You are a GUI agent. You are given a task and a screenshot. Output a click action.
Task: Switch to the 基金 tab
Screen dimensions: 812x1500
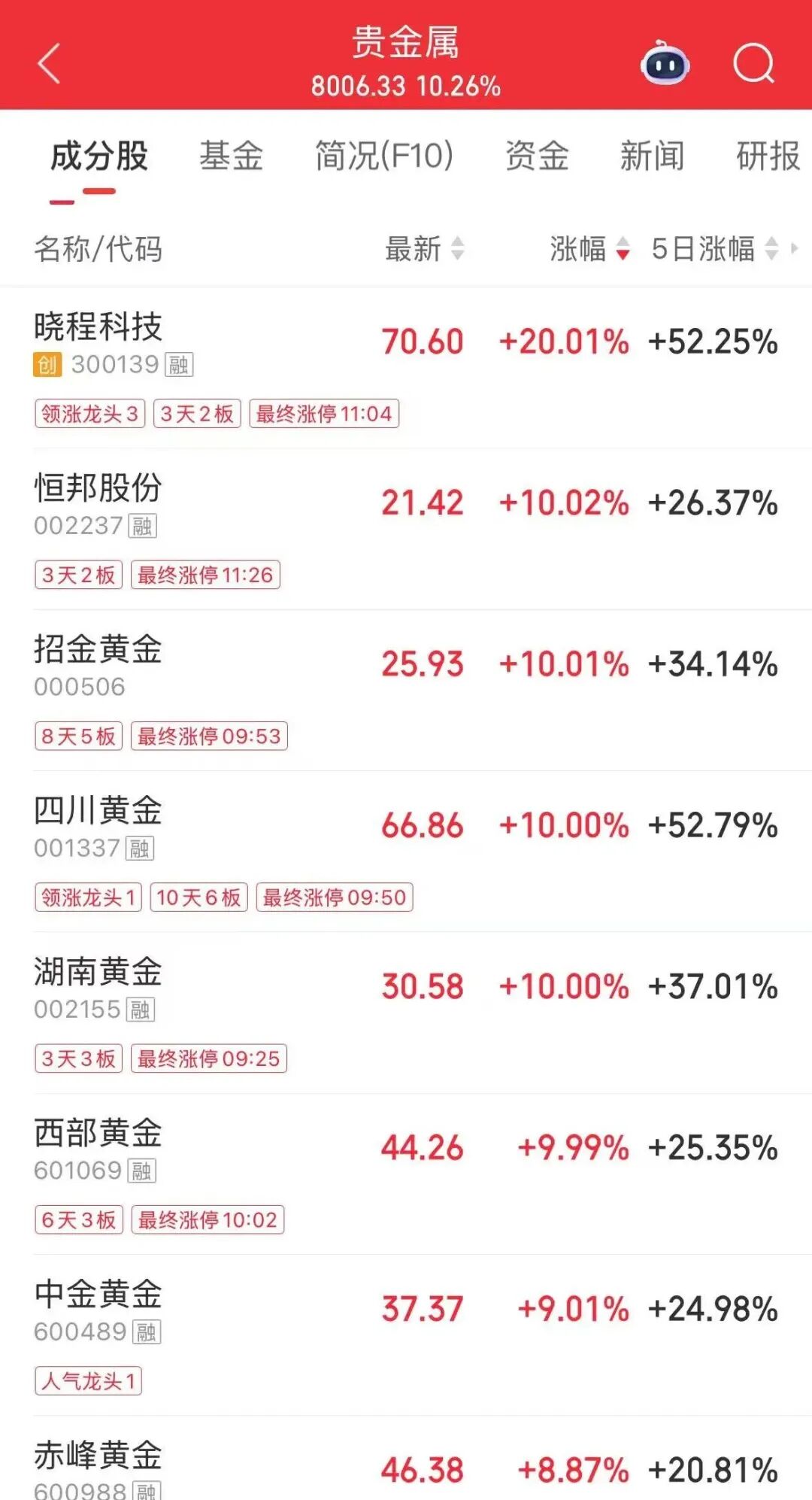coord(231,155)
